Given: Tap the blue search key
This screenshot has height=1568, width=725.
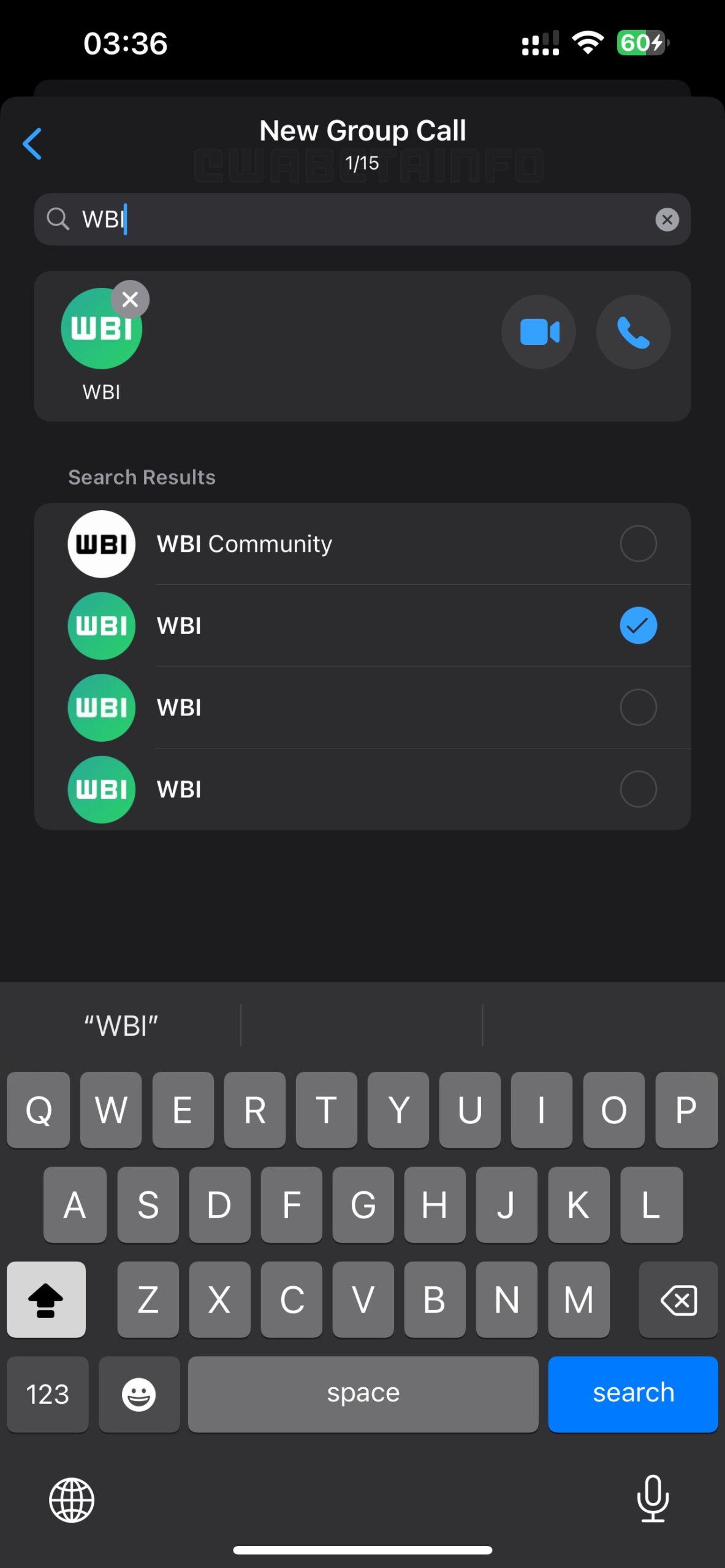Looking at the screenshot, I should [632, 1393].
